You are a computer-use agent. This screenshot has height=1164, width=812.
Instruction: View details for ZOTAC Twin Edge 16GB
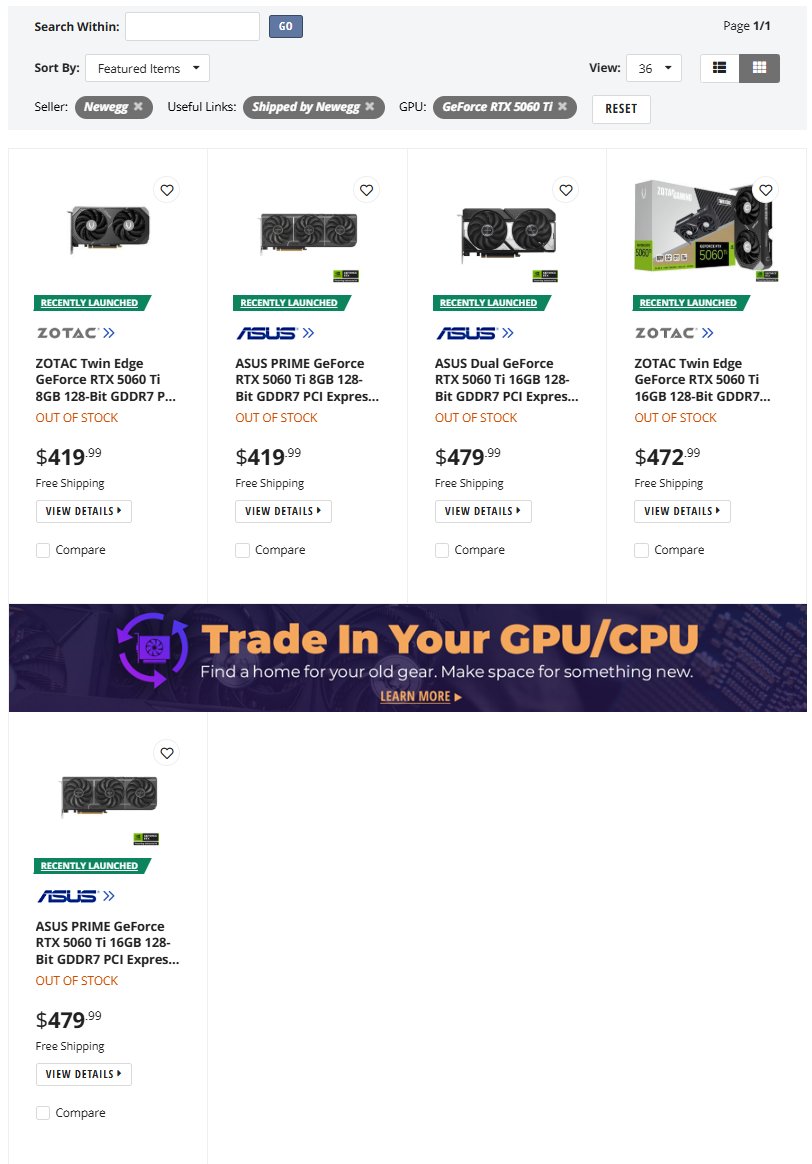(682, 511)
